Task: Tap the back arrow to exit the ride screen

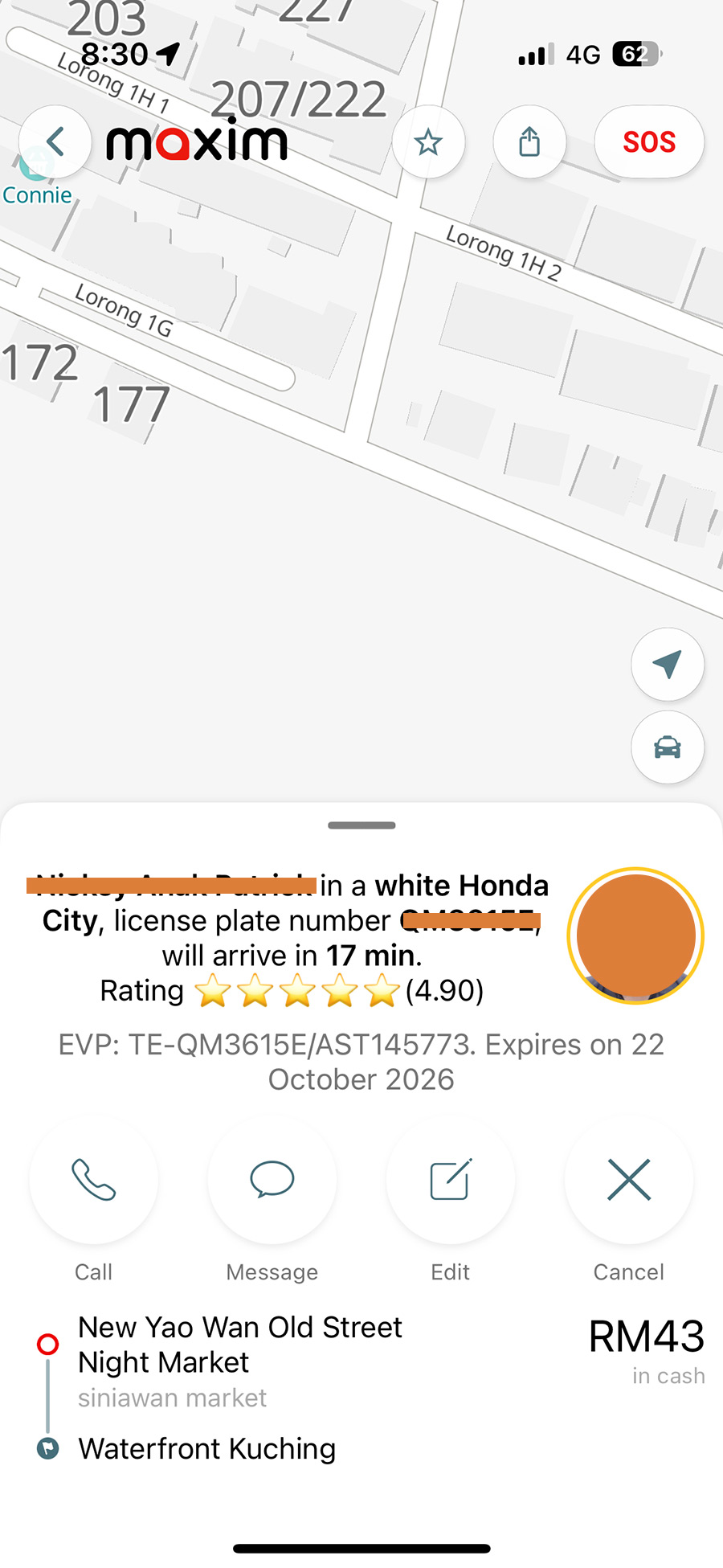Action: pos(54,141)
